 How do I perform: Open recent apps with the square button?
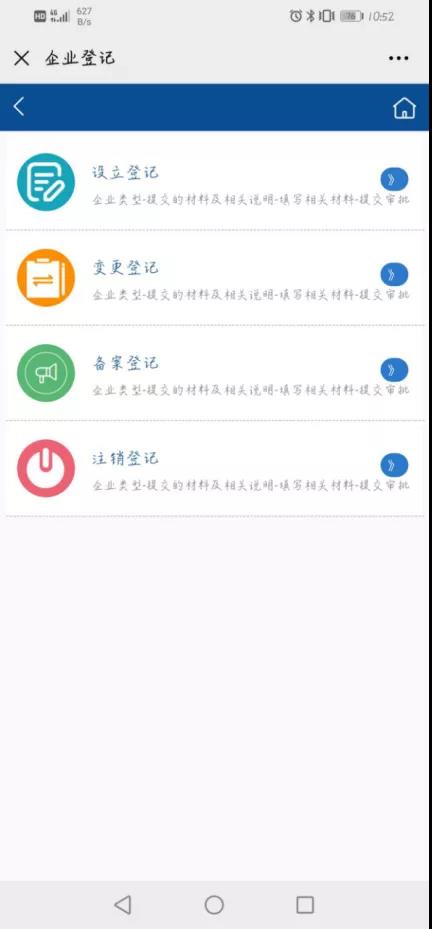click(x=305, y=905)
